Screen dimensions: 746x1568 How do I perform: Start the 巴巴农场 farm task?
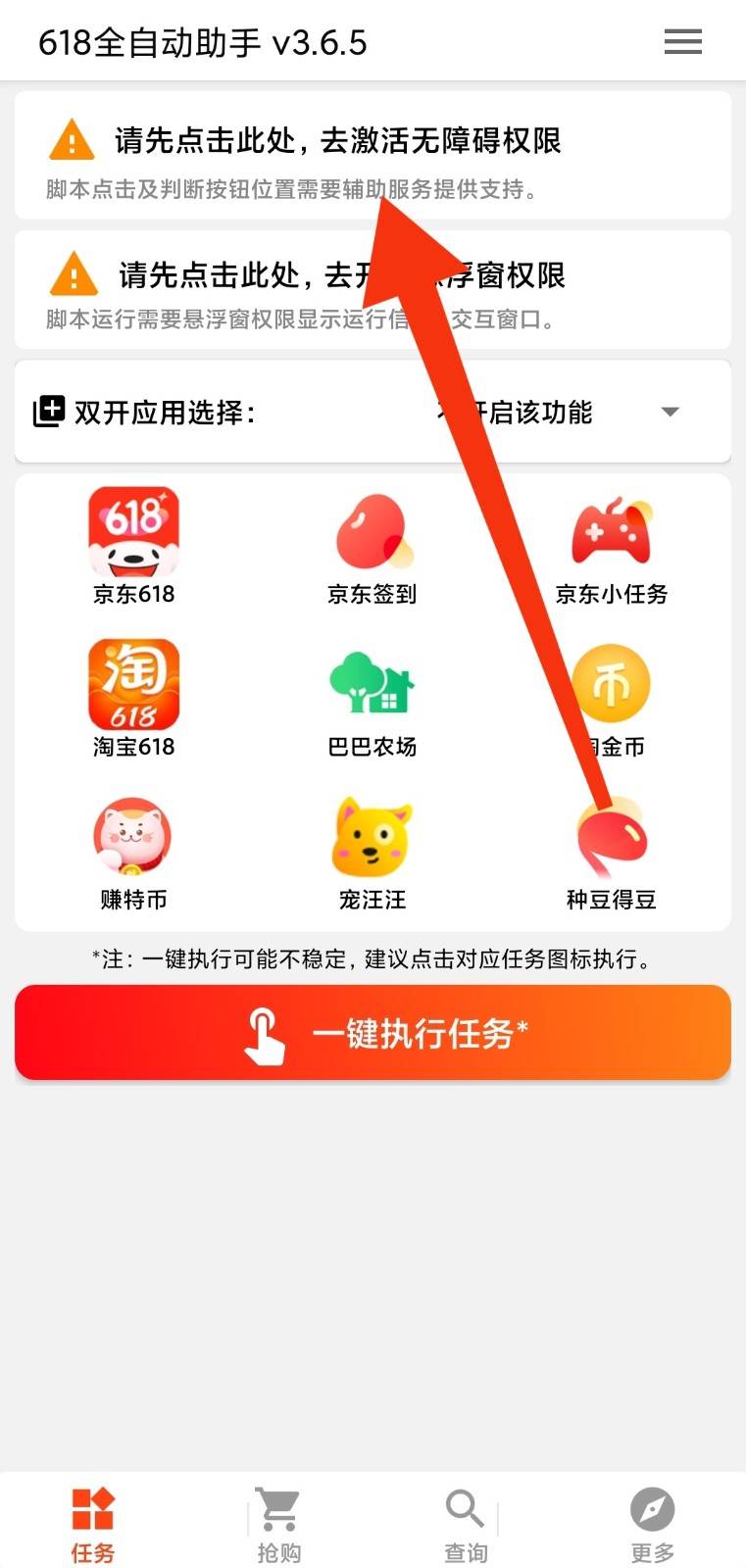[x=373, y=686]
